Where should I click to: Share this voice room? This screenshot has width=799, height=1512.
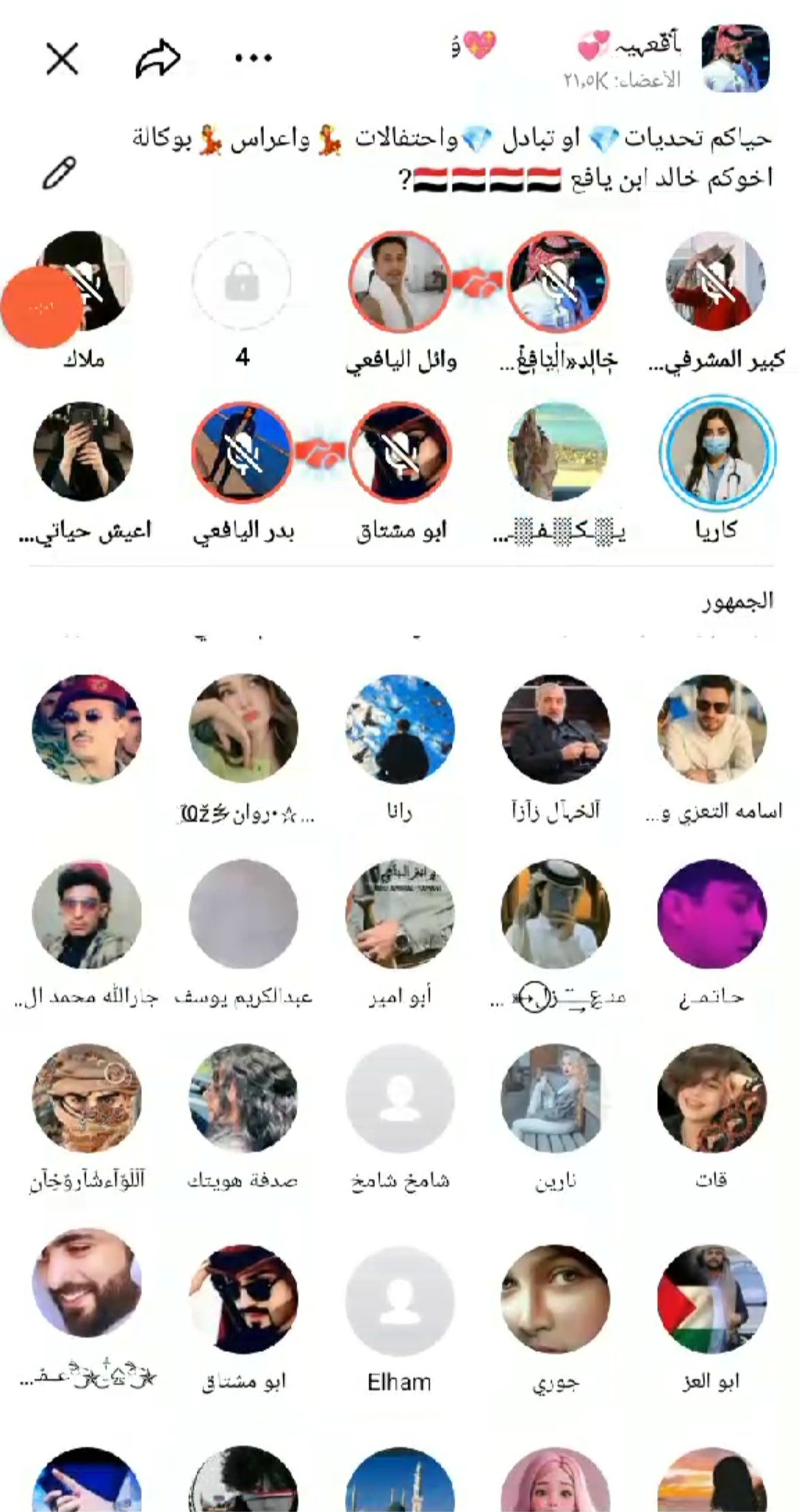[157, 59]
